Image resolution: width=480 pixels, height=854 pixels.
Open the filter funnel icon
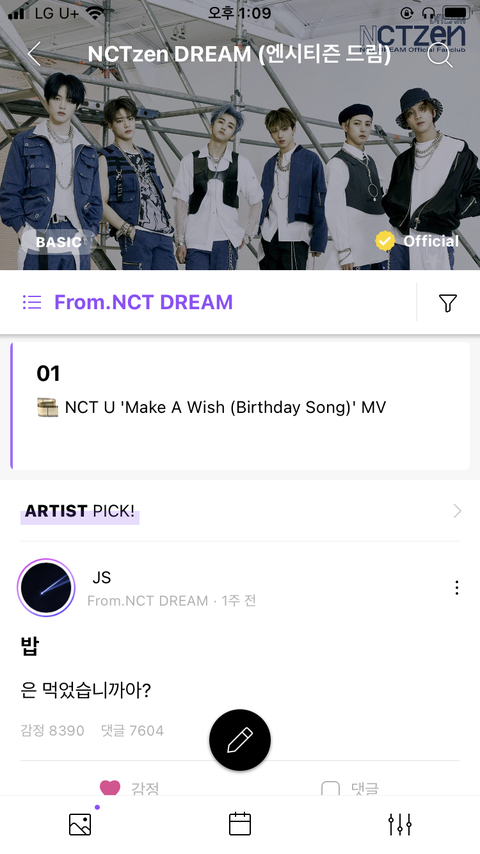click(x=447, y=303)
